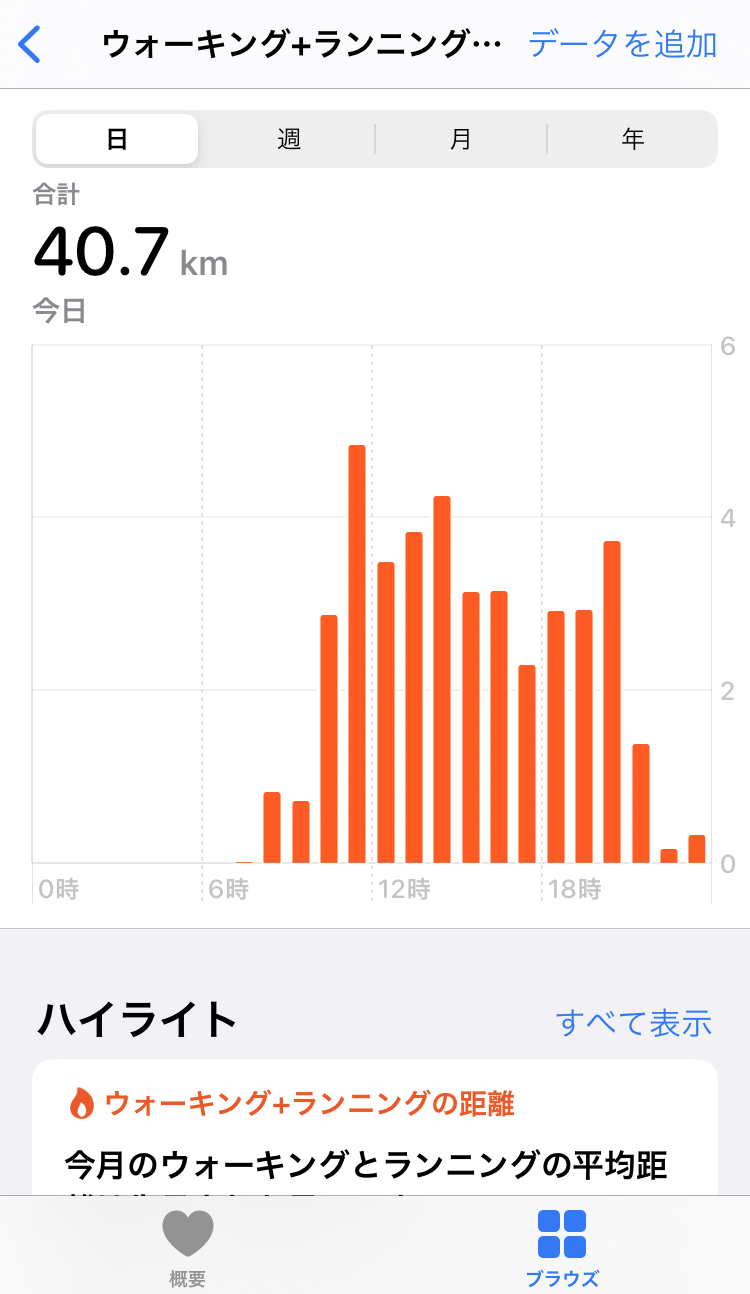
Task: Open すべて表示 to show all highlights
Action: click(x=633, y=1022)
